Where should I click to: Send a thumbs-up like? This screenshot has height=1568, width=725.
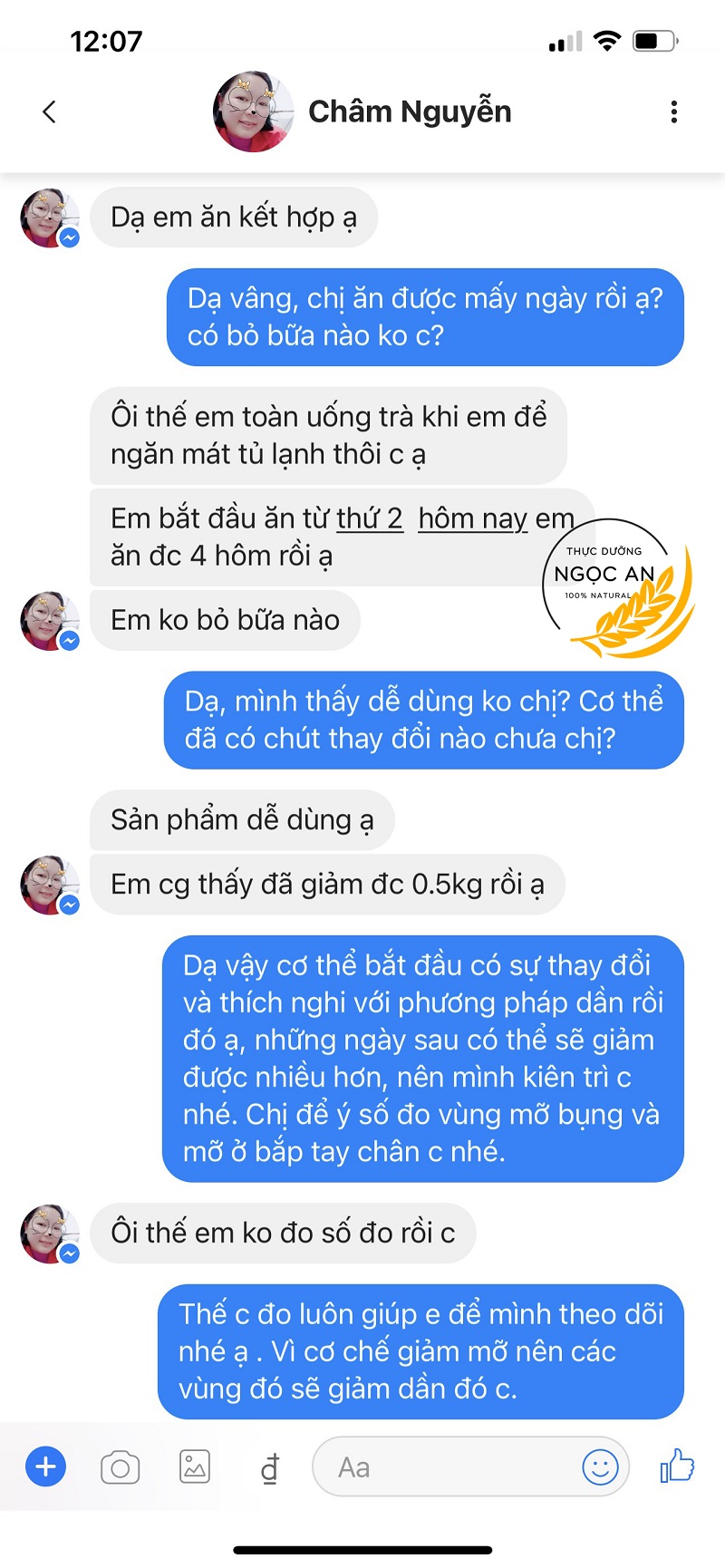click(677, 1465)
